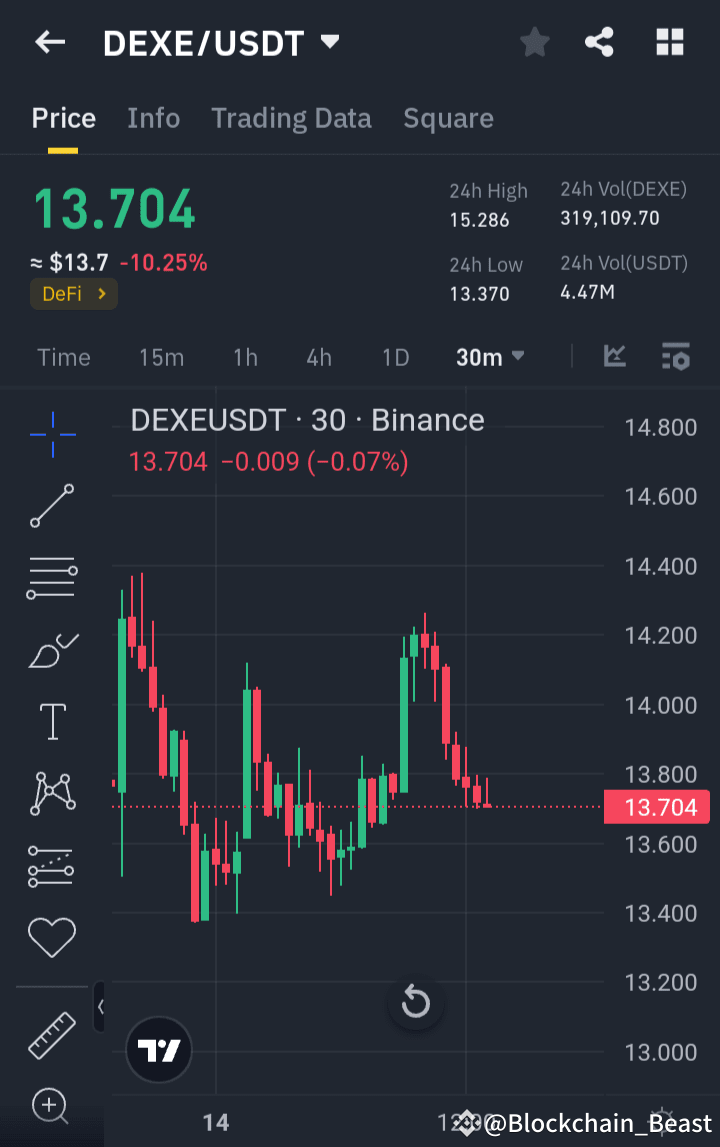Open the 30m timeframe dropdown
The image size is (720, 1147).
click(x=489, y=356)
